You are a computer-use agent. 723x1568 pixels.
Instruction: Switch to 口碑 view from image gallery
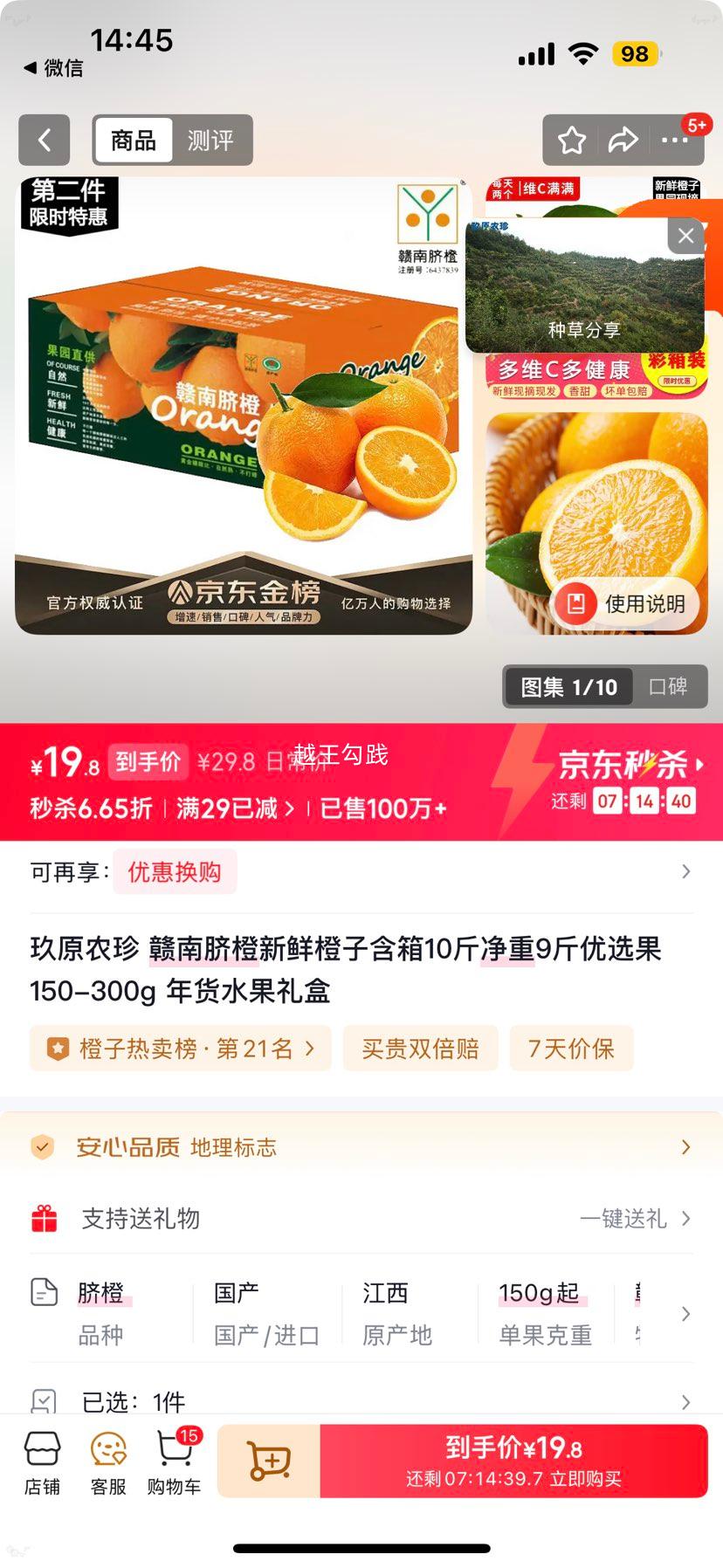tap(670, 687)
